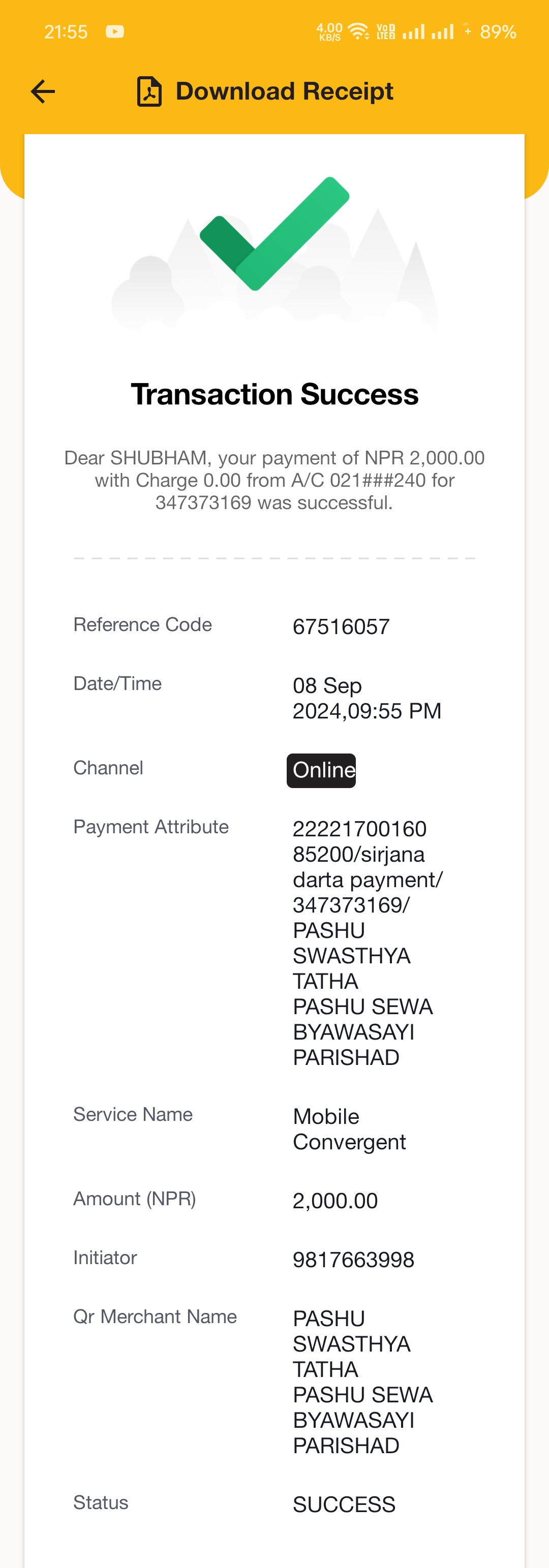Go back using the arrow icon

pos(43,92)
